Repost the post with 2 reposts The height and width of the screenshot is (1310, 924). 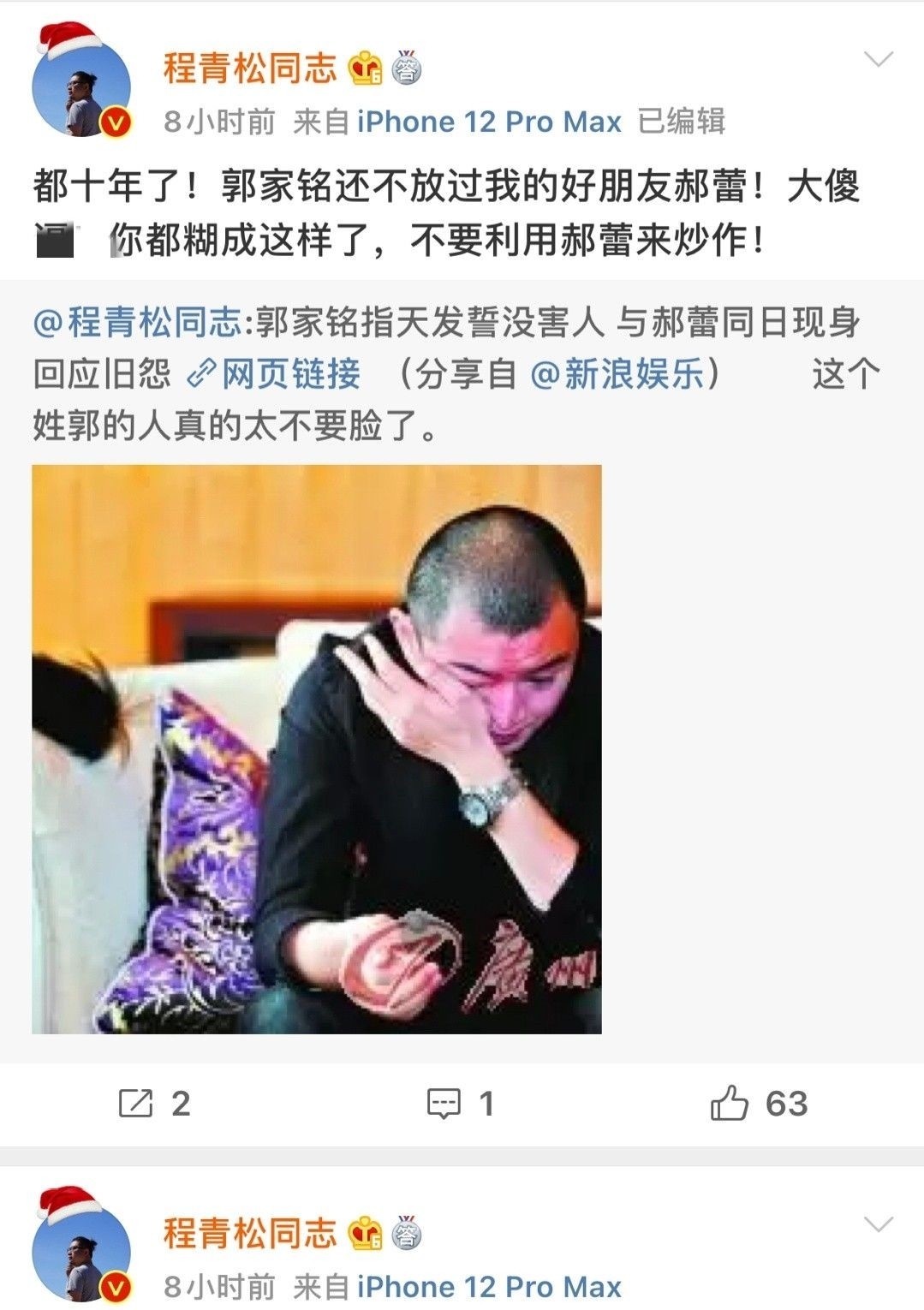click(x=154, y=1104)
